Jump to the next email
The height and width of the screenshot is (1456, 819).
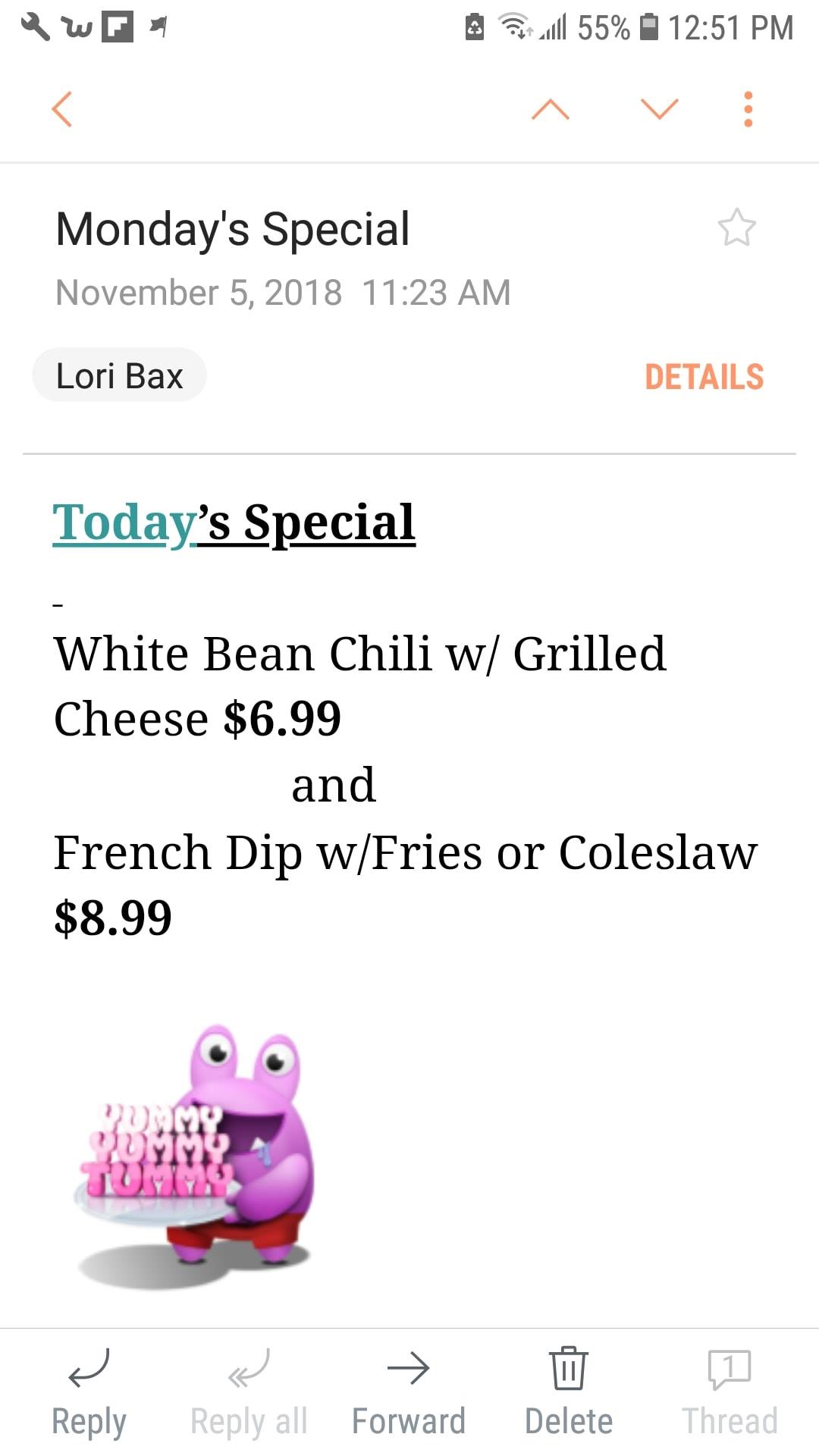(x=659, y=109)
